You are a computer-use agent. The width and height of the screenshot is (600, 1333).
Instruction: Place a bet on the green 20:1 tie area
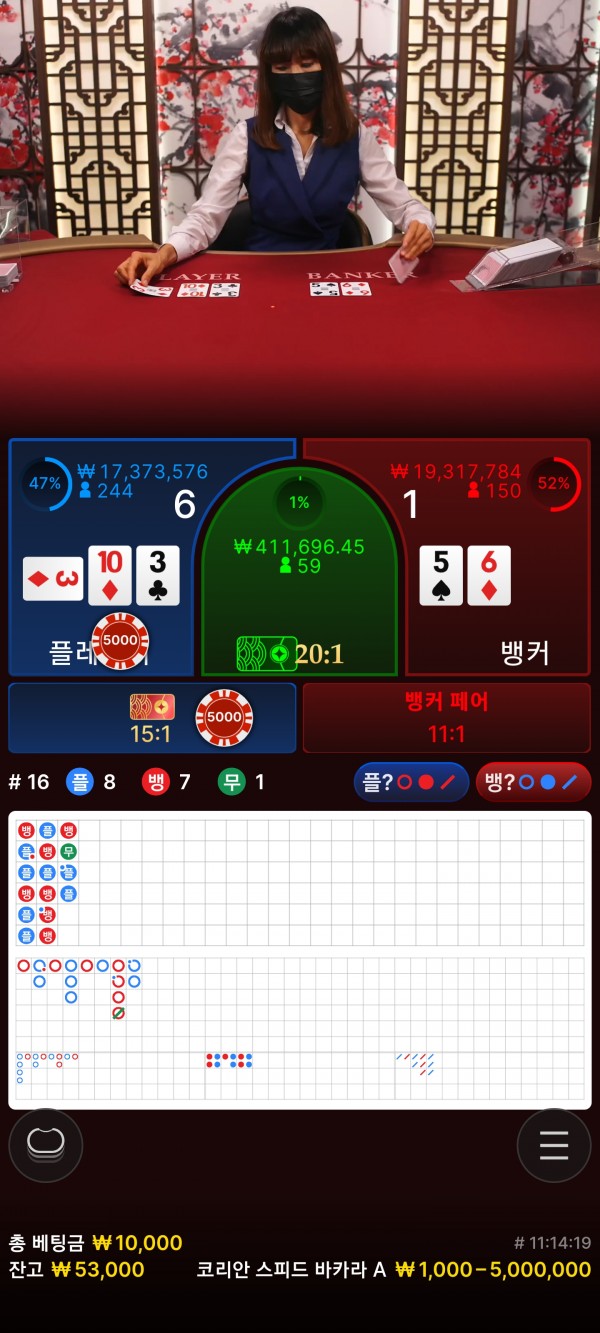pos(299,580)
